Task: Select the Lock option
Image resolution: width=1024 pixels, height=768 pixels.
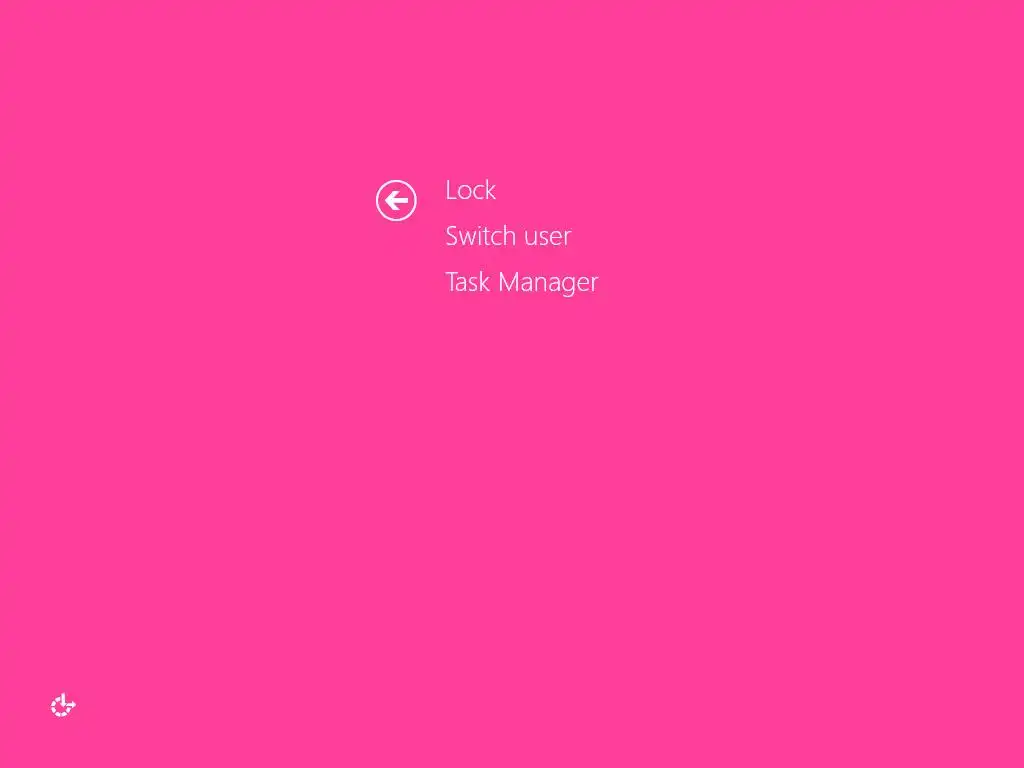Action: click(470, 190)
